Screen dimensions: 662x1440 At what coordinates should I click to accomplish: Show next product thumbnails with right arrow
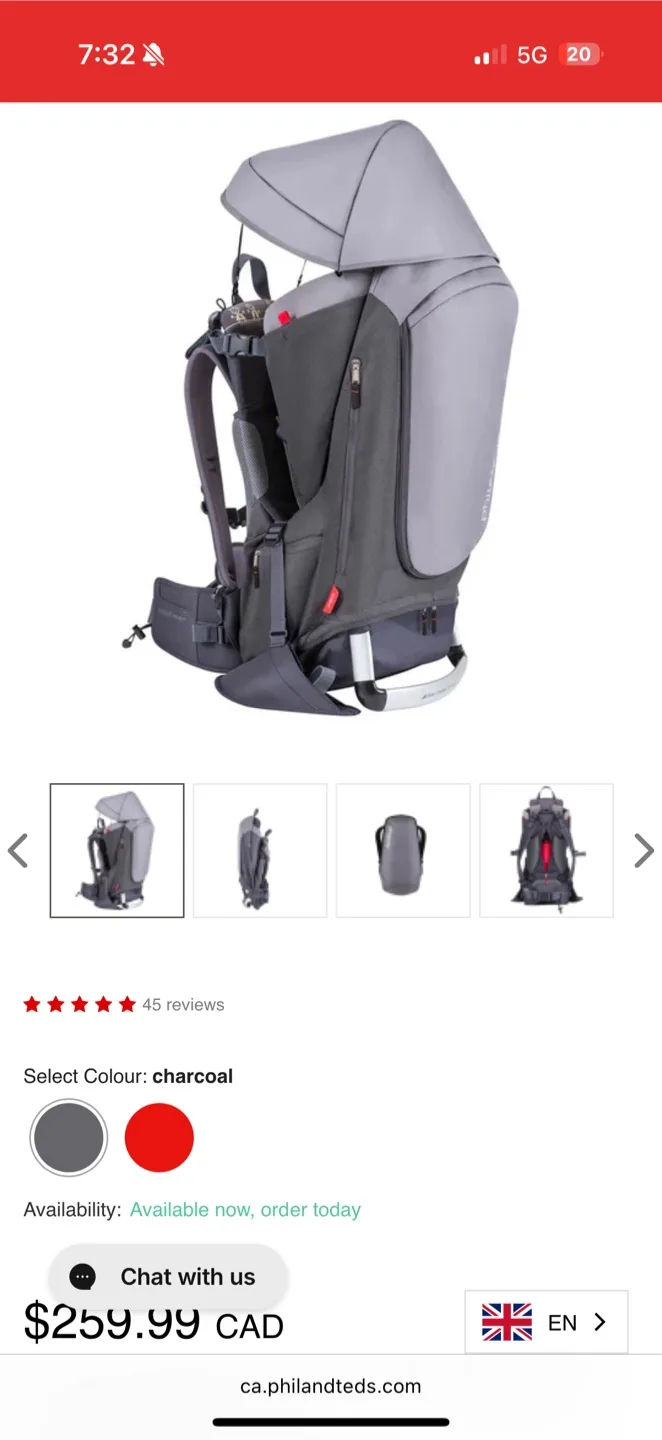(643, 851)
